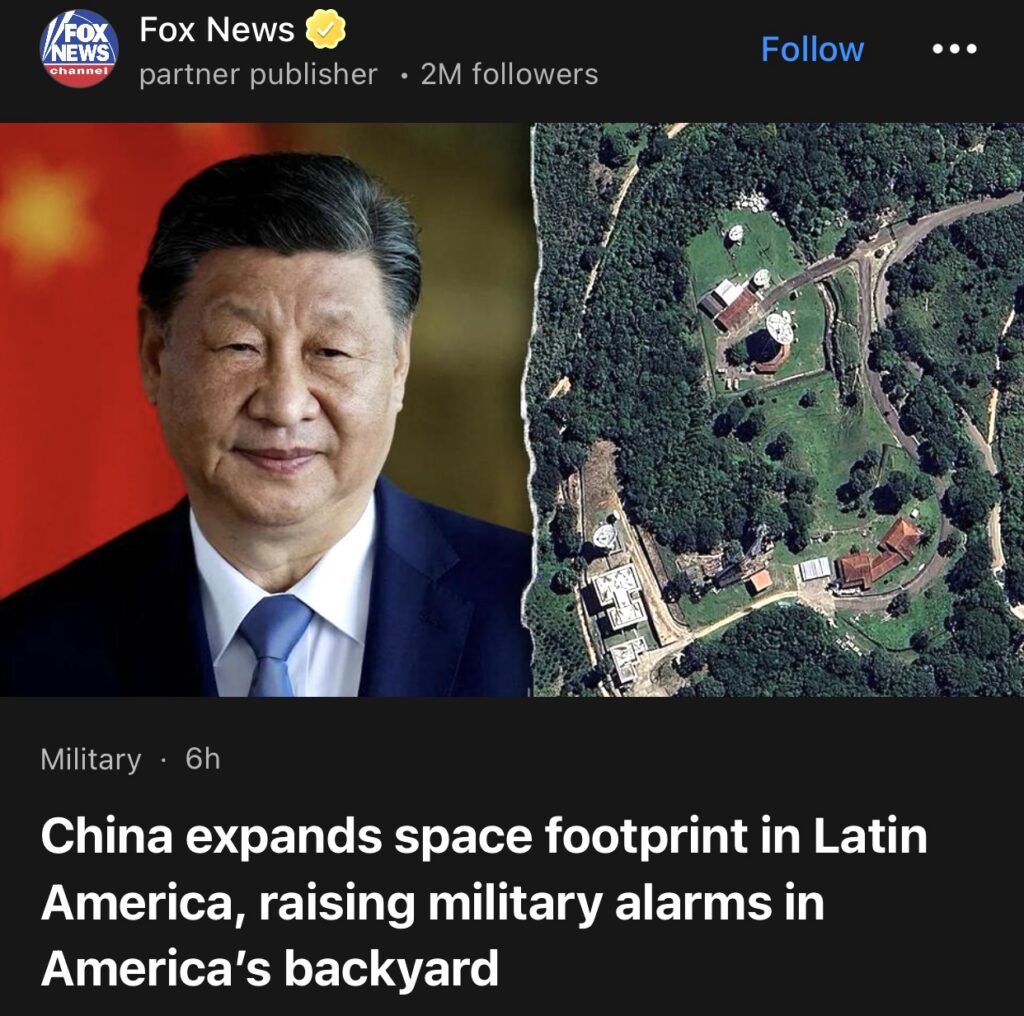Viewport: 1024px width, 1016px height.
Task: Open the three-dot overflow menu
Action: click(953, 49)
